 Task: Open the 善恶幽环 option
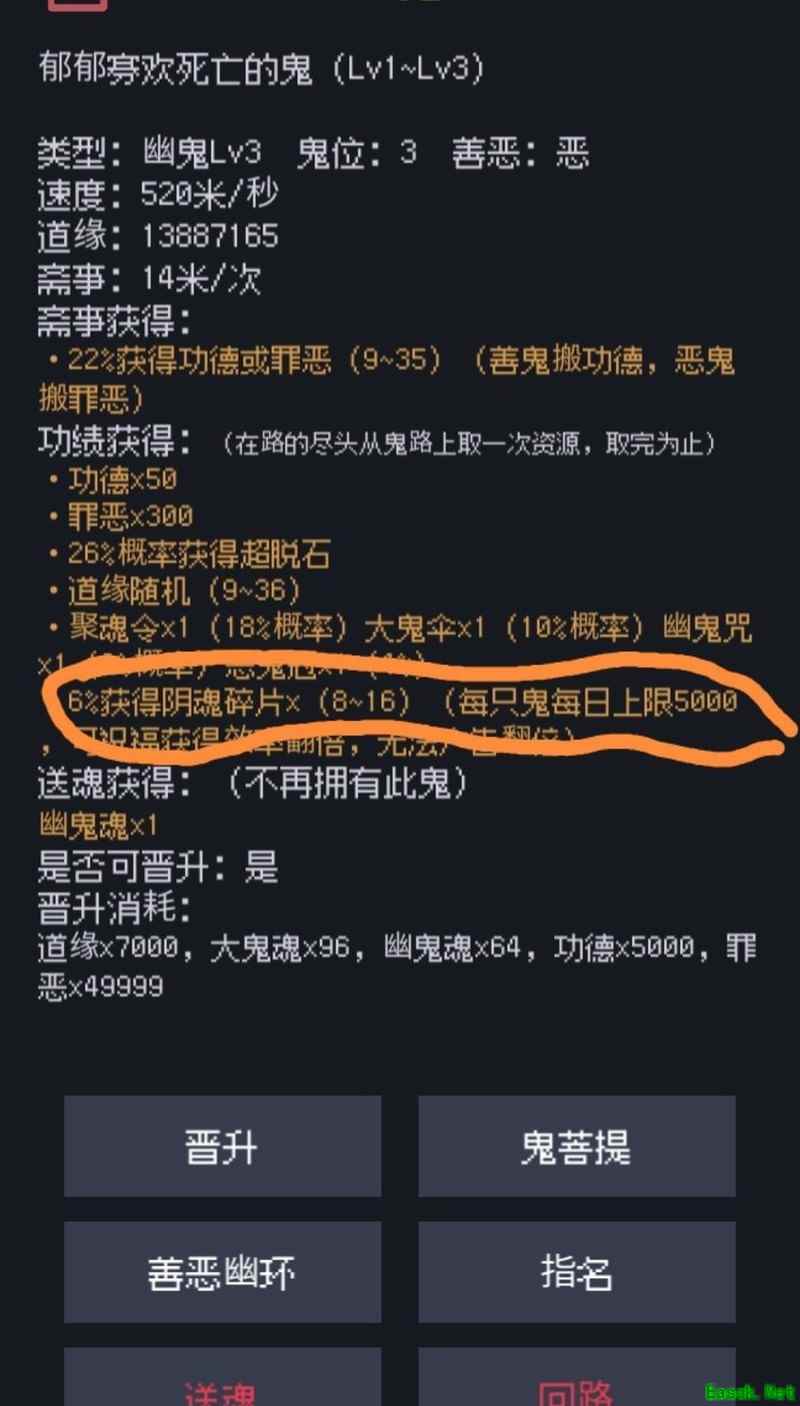[222, 1271]
